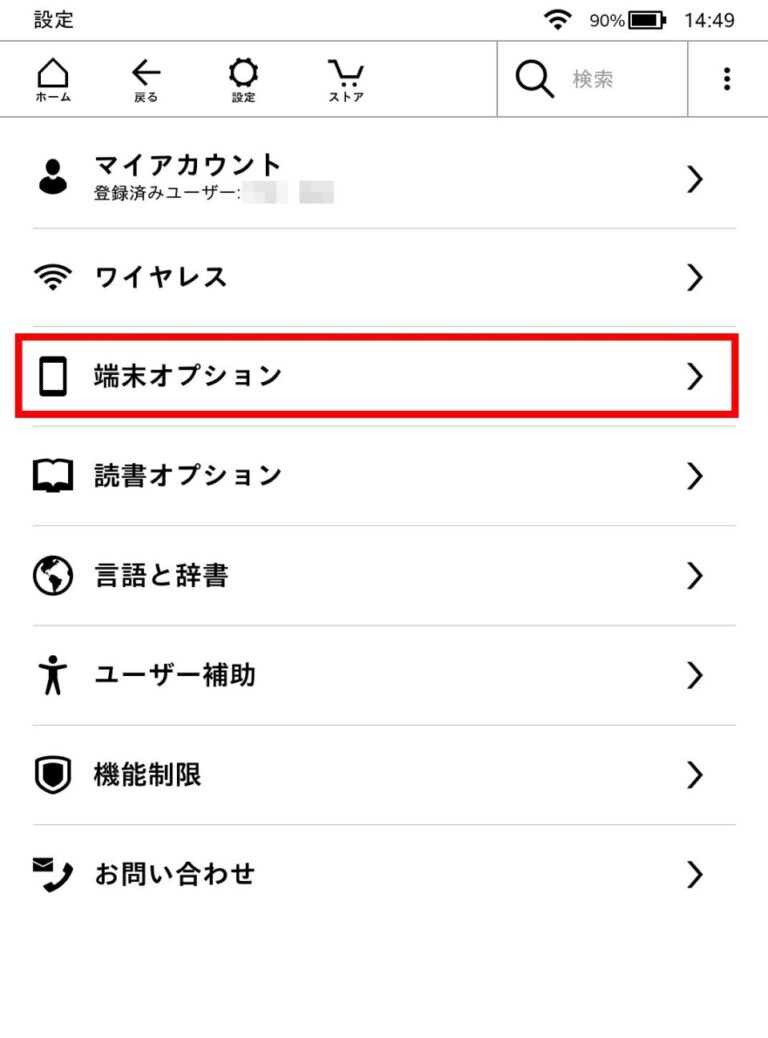The width and height of the screenshot is (768, 1038).
Task: Select the device icon beside 端末オプション
Action: (52, 377)
